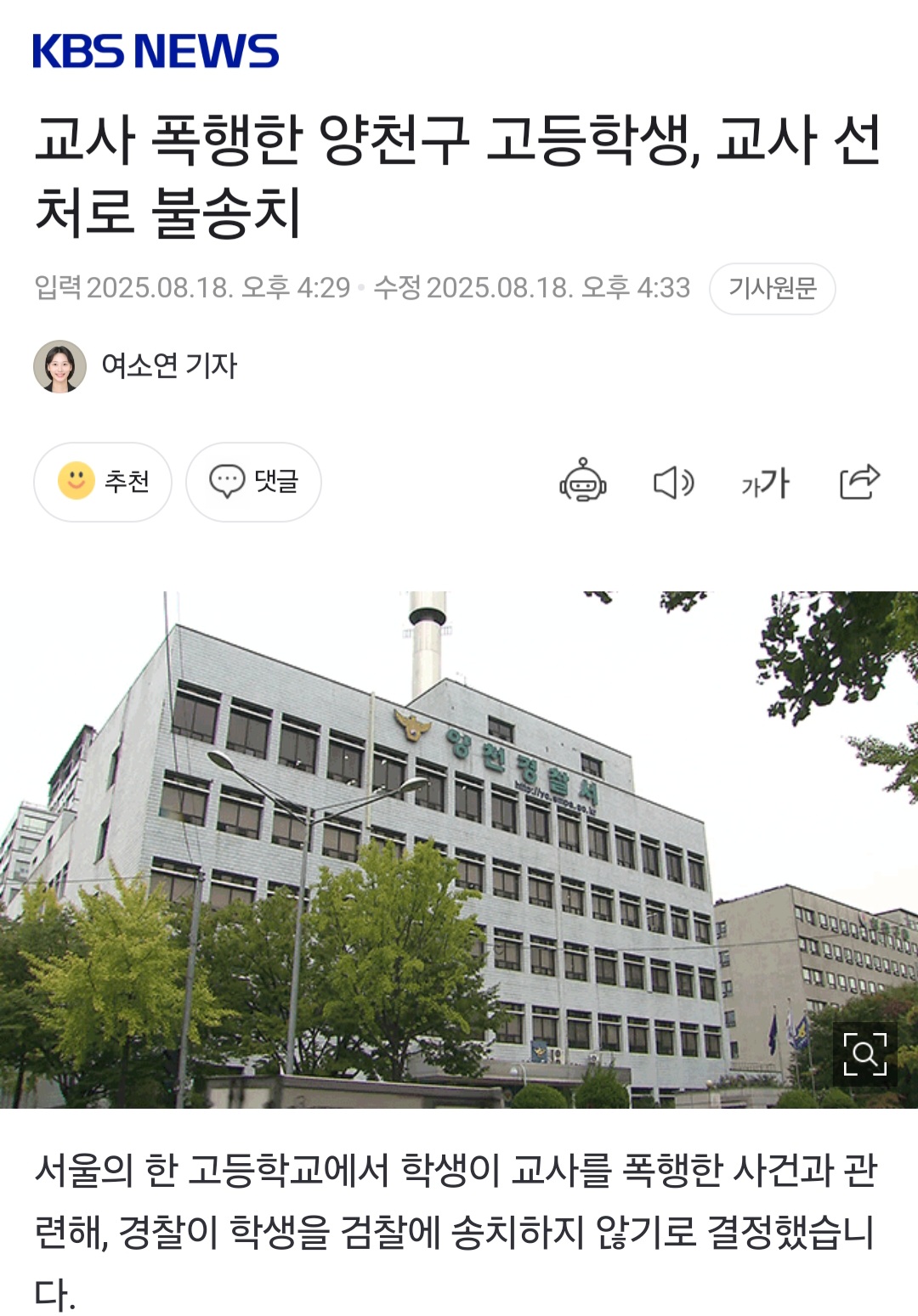
Task: Tap the 추천 recommend button
Action: coord(103,482)
